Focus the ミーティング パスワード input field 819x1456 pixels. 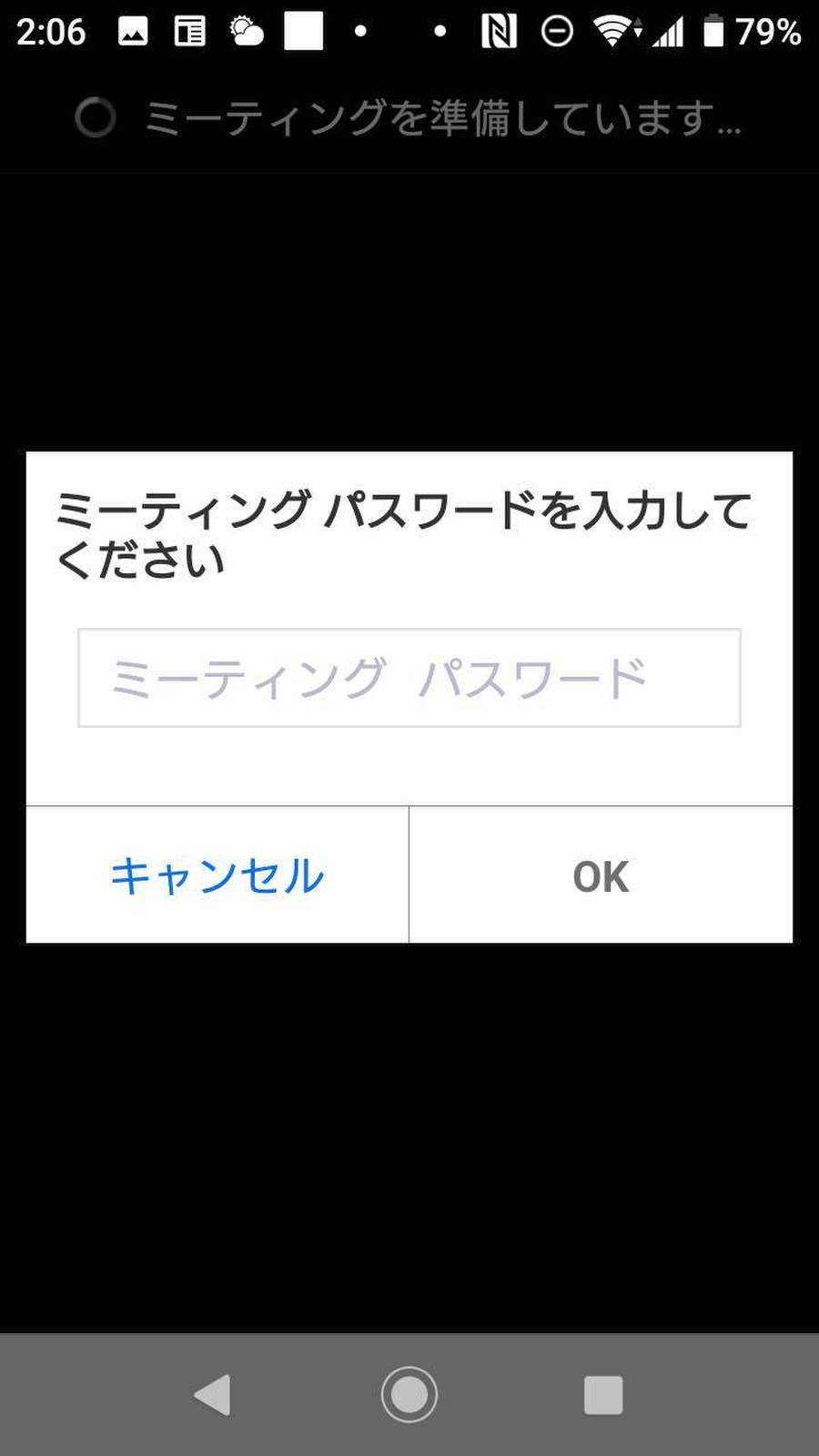(x=409, y=678)
